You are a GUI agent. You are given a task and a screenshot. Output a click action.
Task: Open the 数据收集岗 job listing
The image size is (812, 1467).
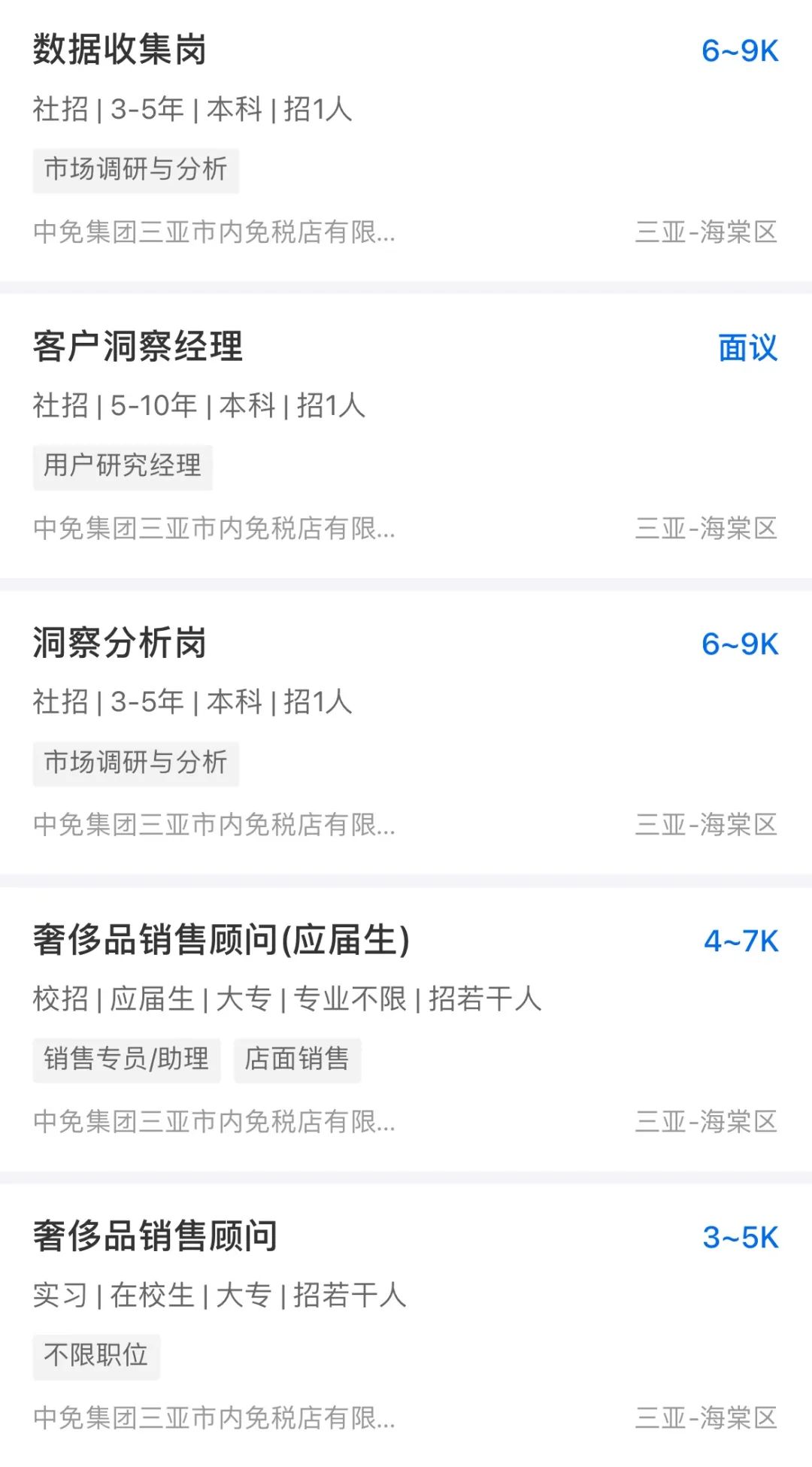(x=120, y=50)
